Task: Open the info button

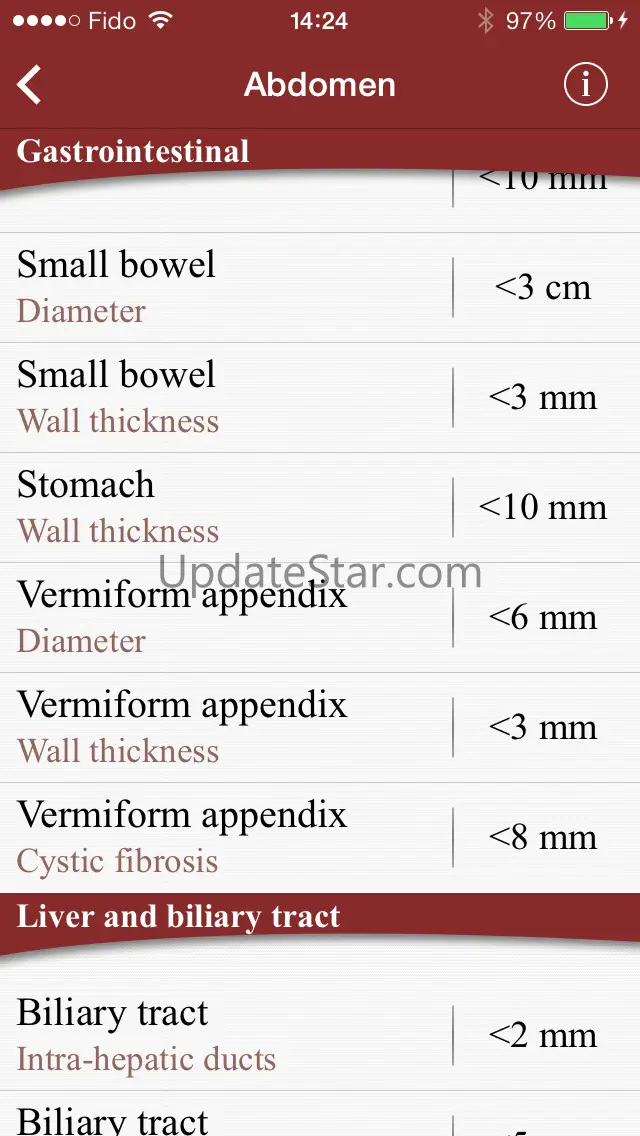Action: [585, 85]
